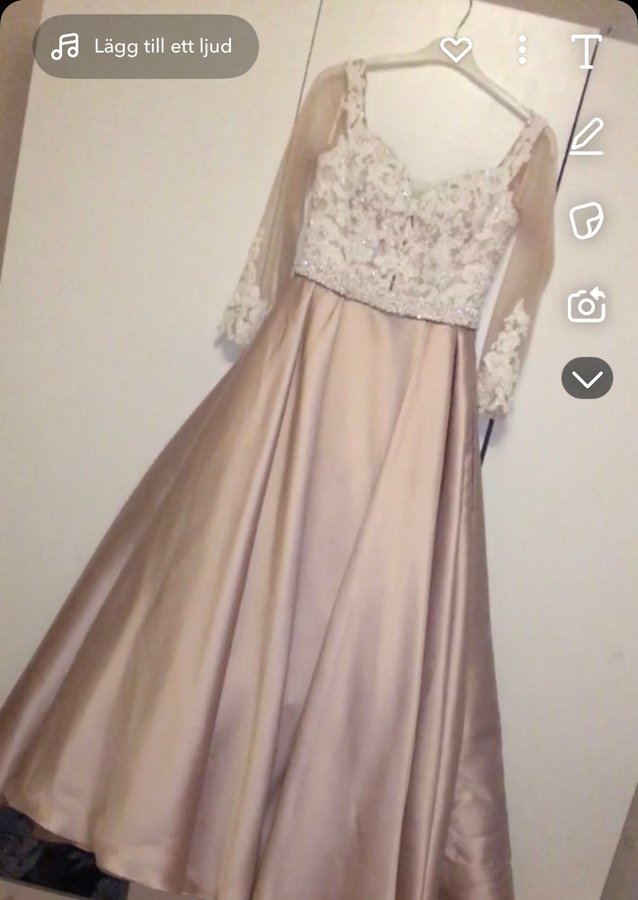Expand more tools with the down chevron
Image resolution: width=638 pixels, height=900 pixels.
[587, 378]
